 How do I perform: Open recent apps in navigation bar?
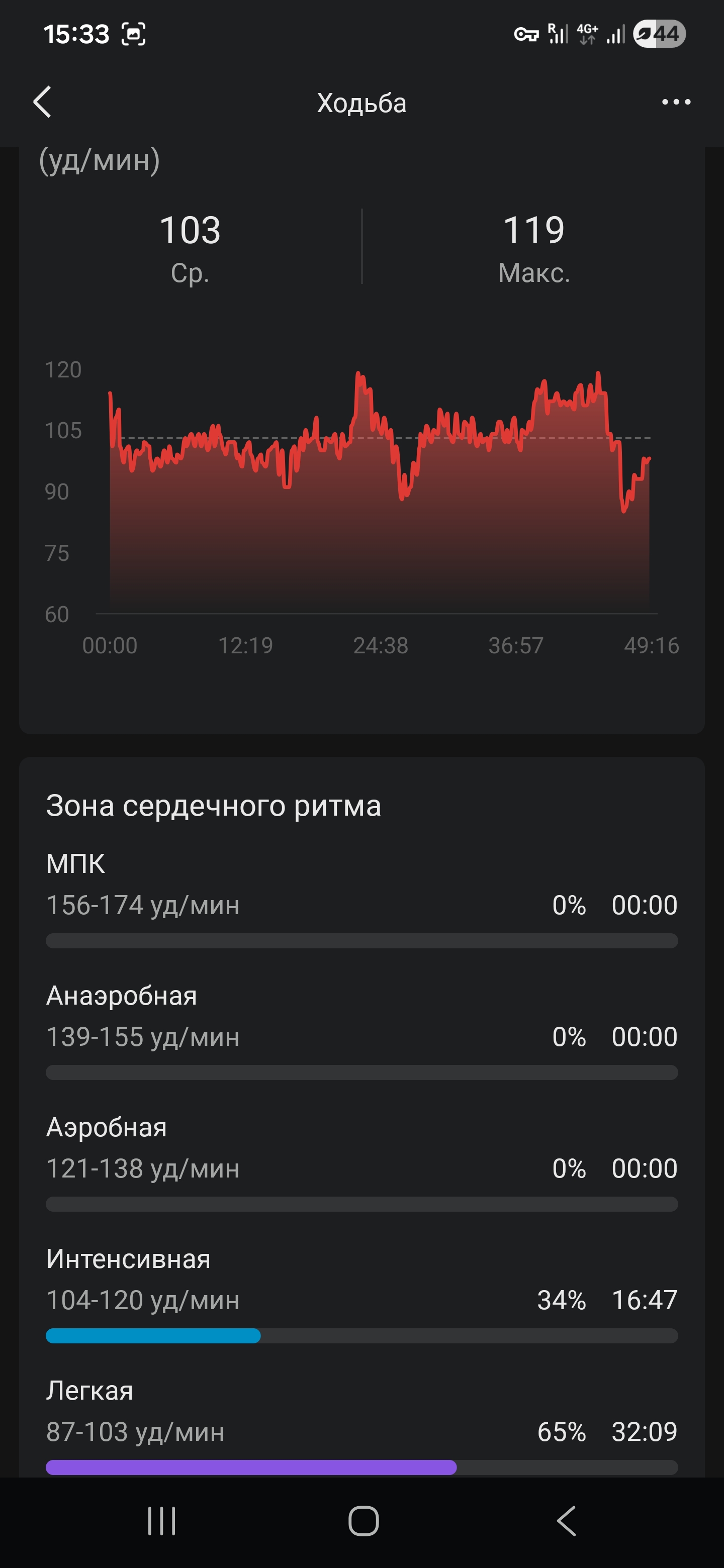point(162,1521)
